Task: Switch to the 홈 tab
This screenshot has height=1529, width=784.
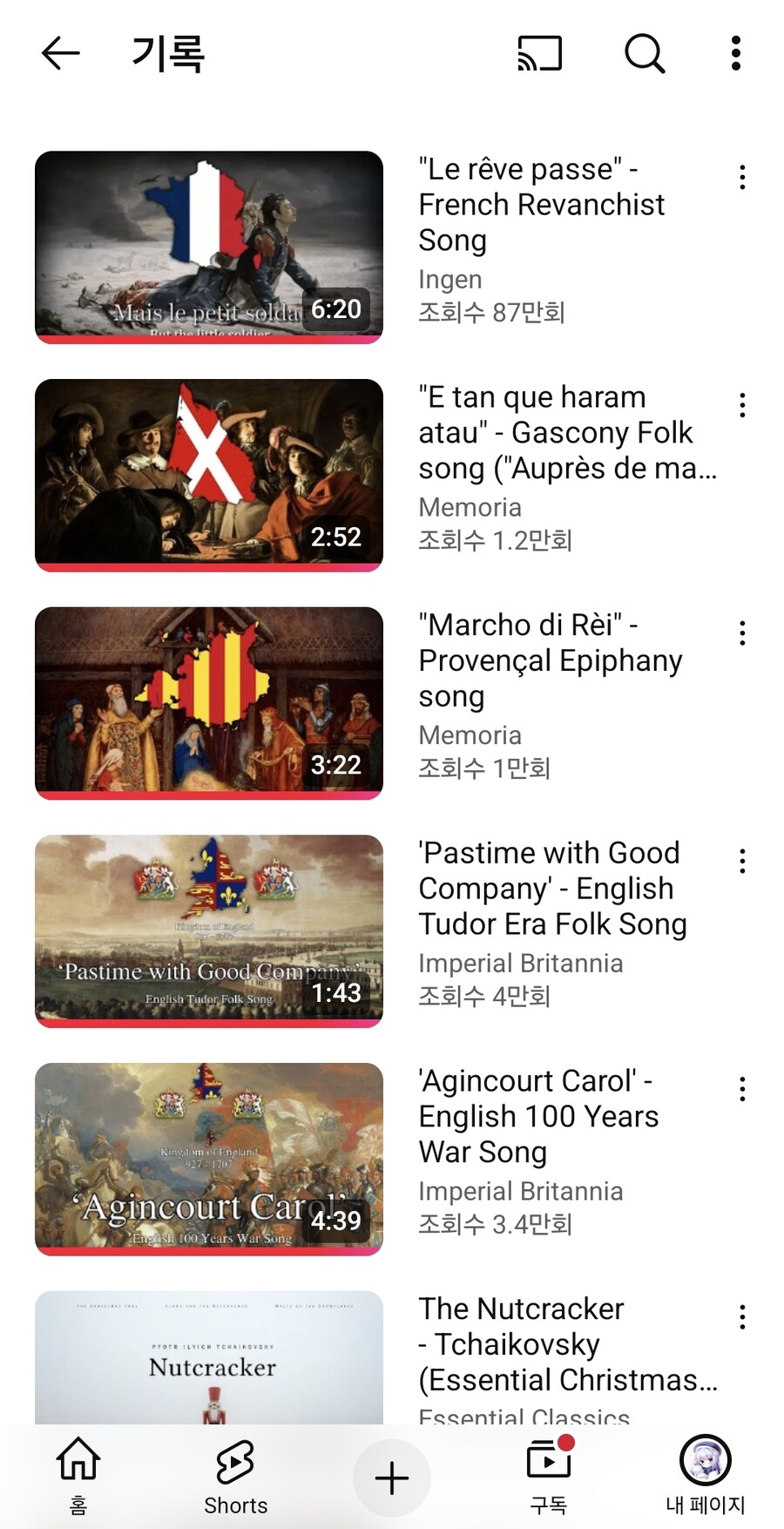Action: coord(78,1477)
